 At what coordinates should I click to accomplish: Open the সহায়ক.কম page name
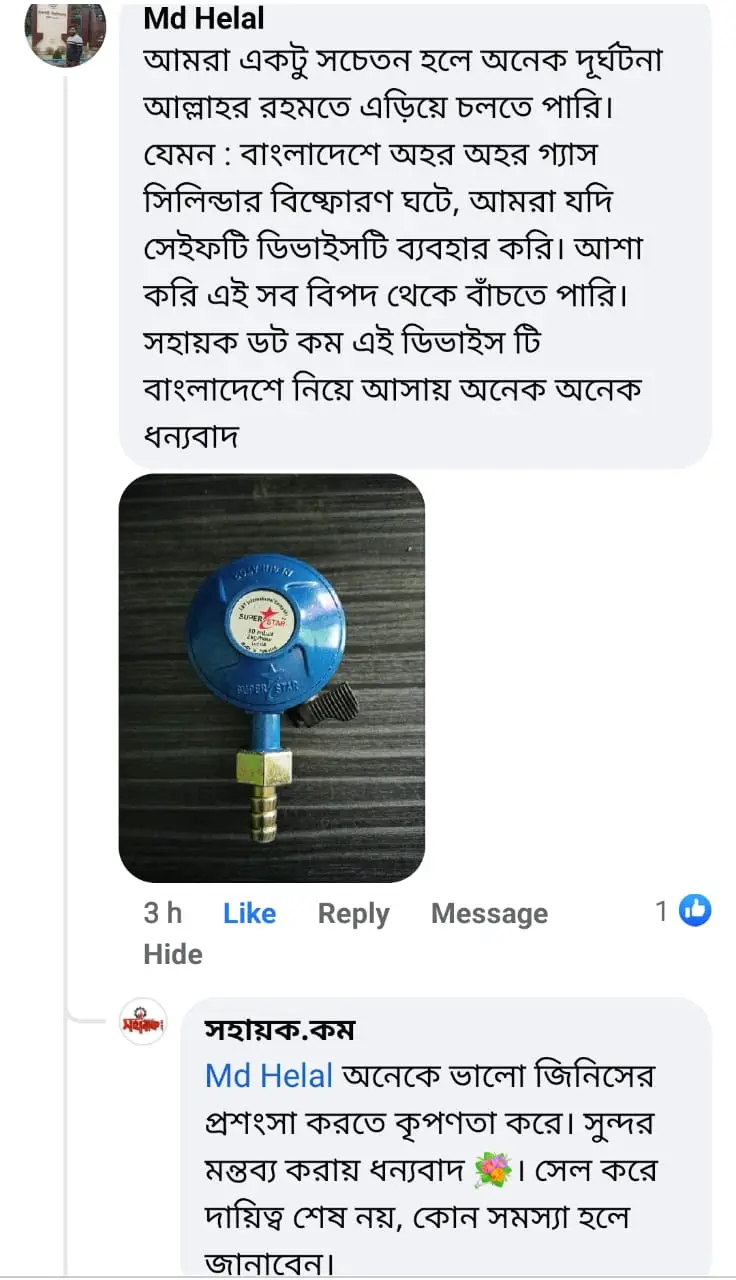[279, 1029]
